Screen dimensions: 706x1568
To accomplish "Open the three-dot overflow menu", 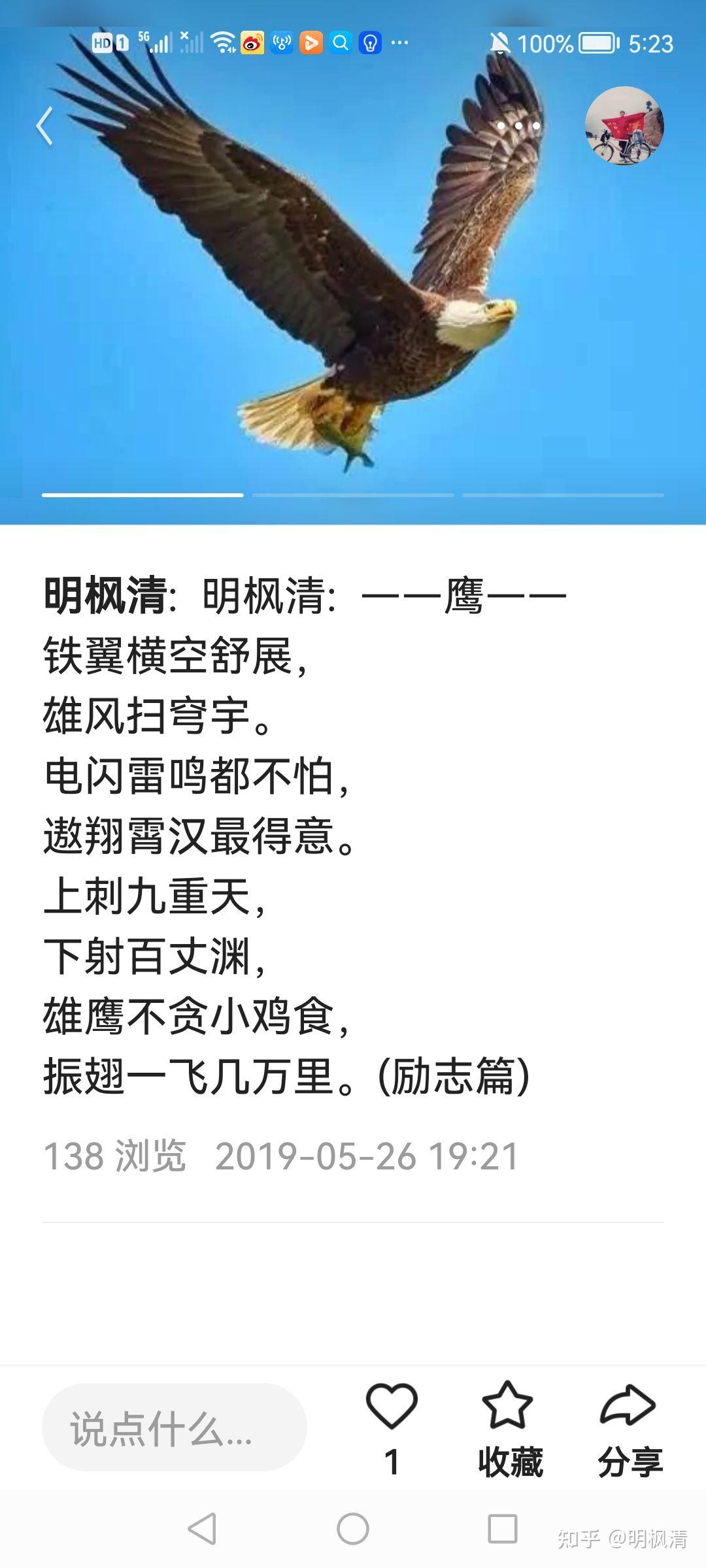I will coord(518,125).
